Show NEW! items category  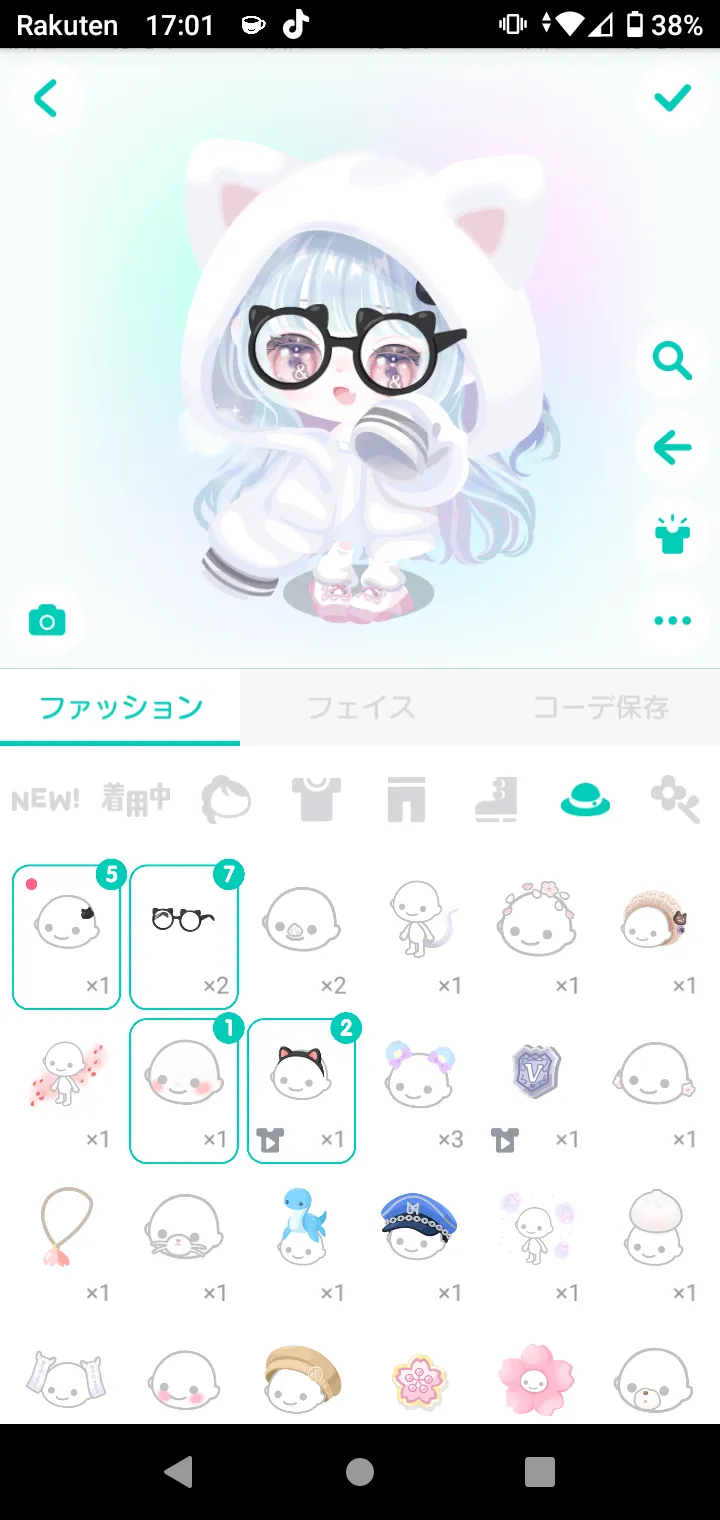(45, 800)
